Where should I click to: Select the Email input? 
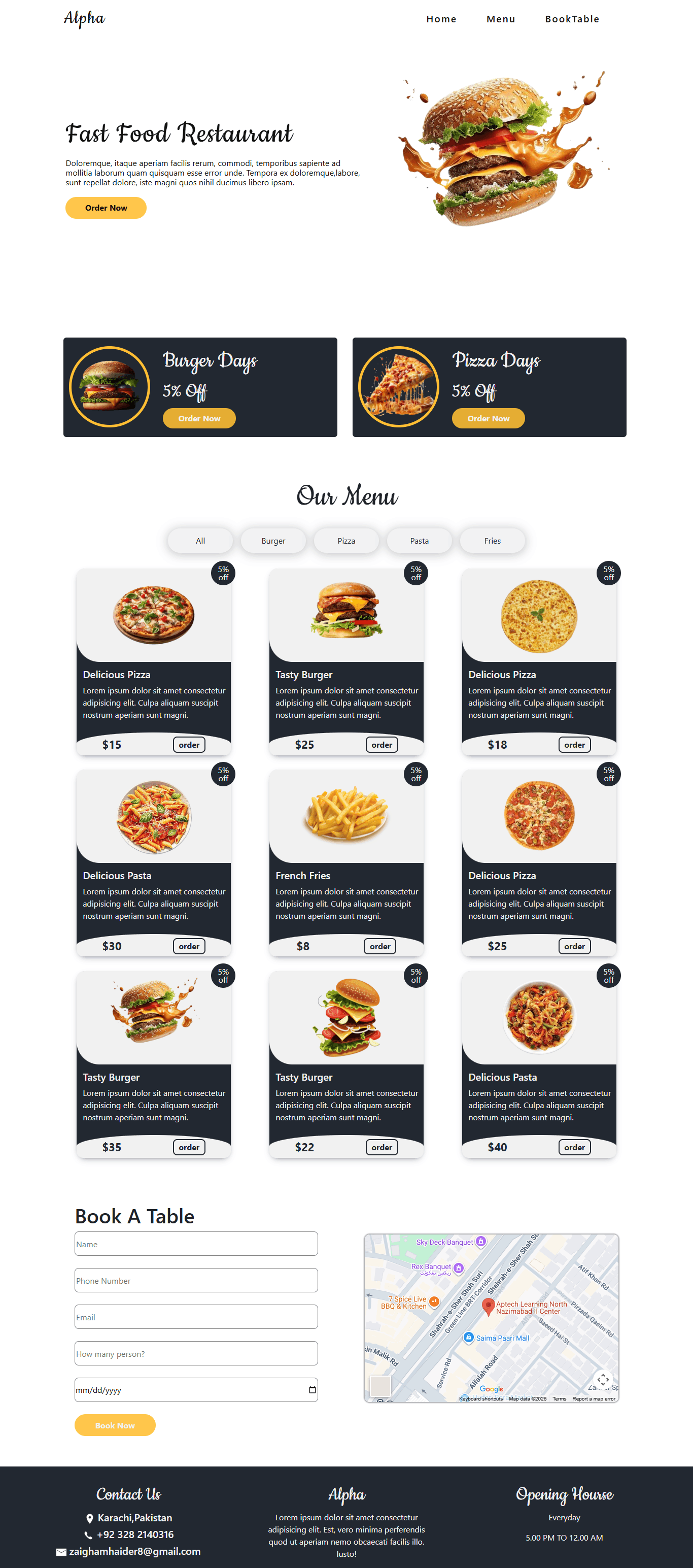click(196, 1317)
